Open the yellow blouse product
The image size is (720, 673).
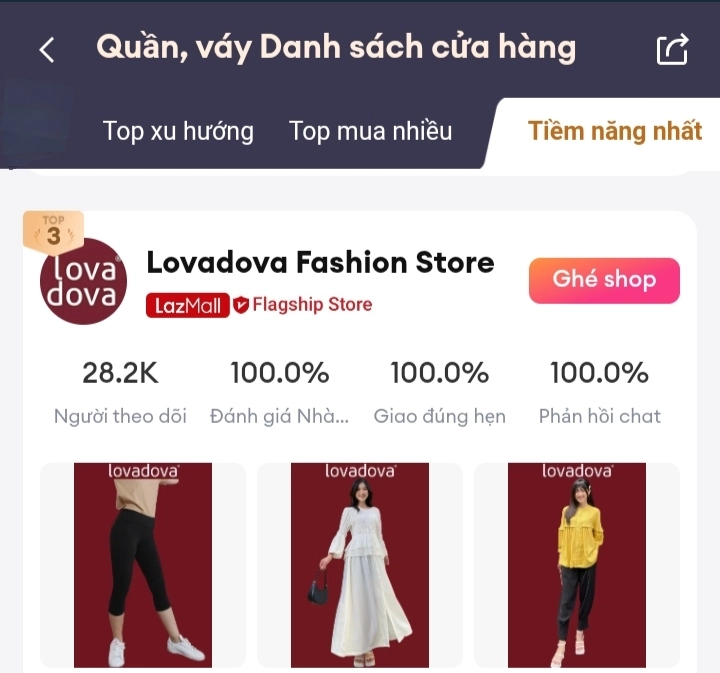click(x=577, y=565)
